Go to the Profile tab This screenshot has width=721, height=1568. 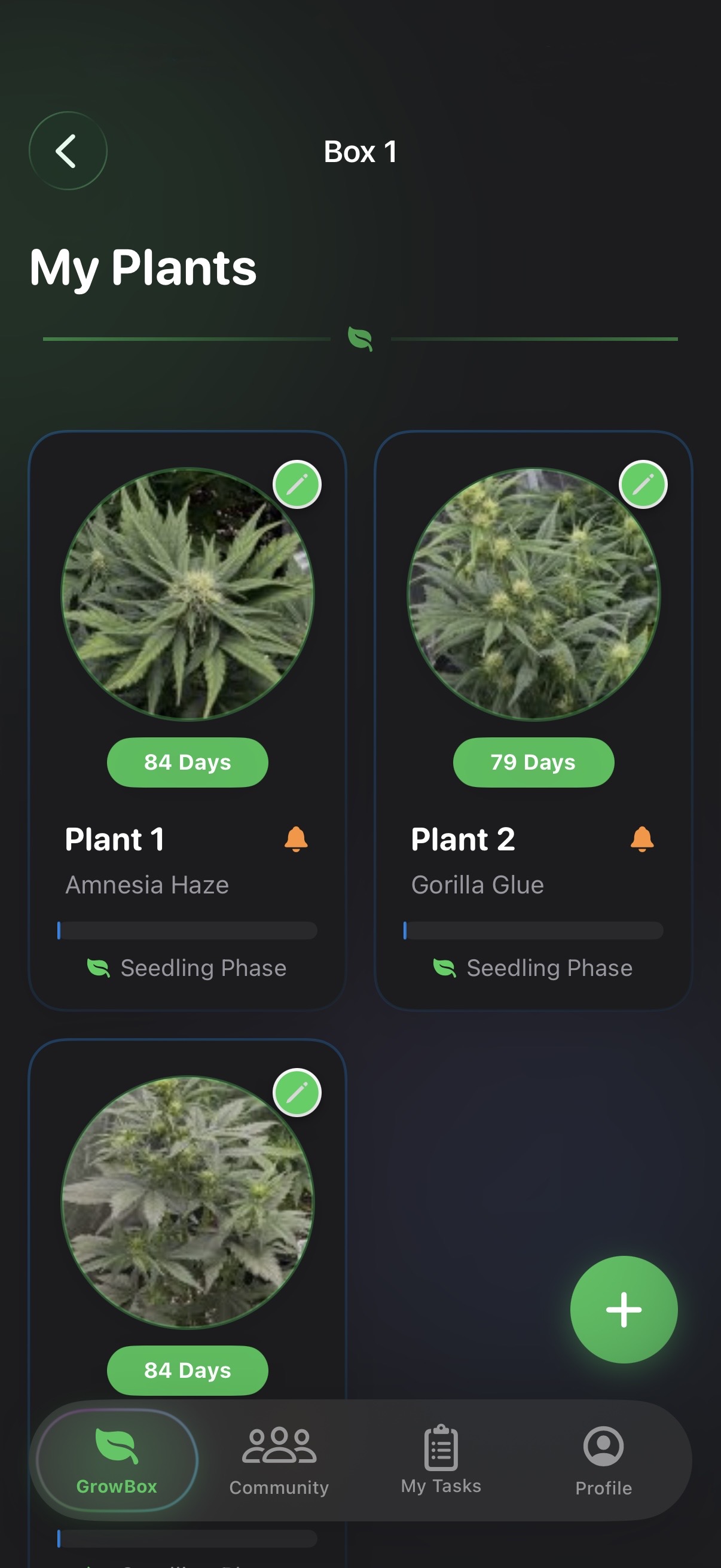[603, 1460]
